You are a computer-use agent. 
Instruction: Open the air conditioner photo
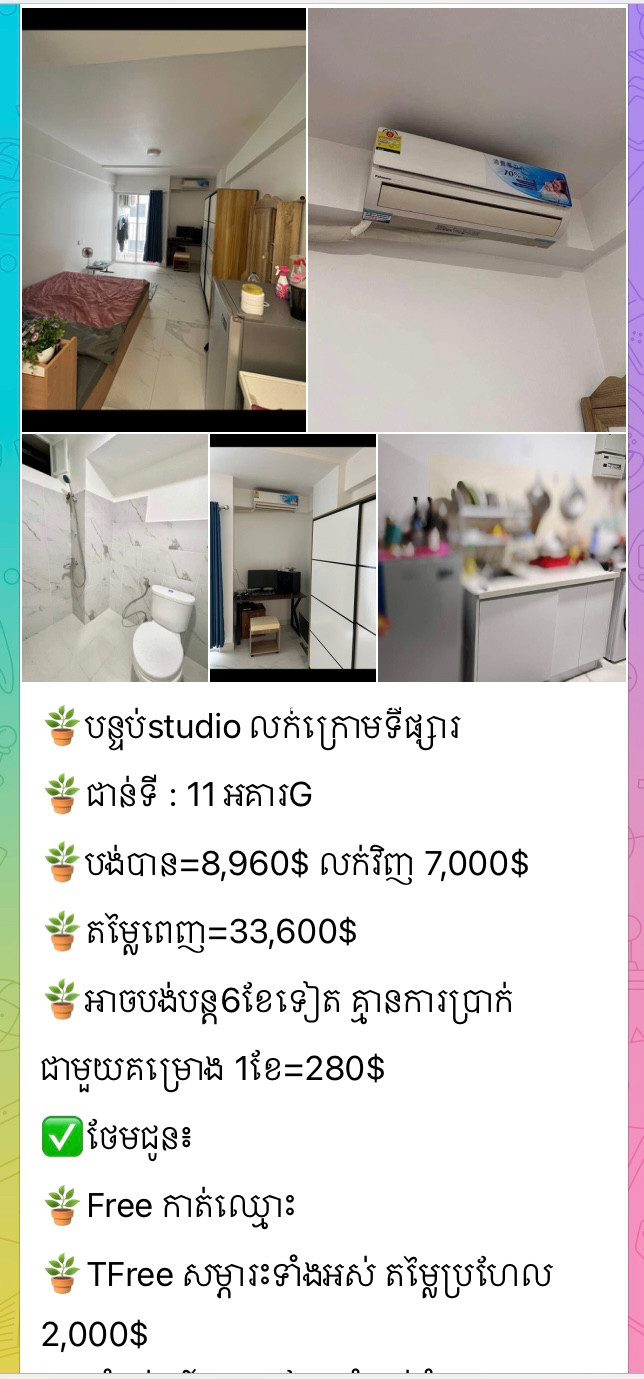click(x=467, y=220)
